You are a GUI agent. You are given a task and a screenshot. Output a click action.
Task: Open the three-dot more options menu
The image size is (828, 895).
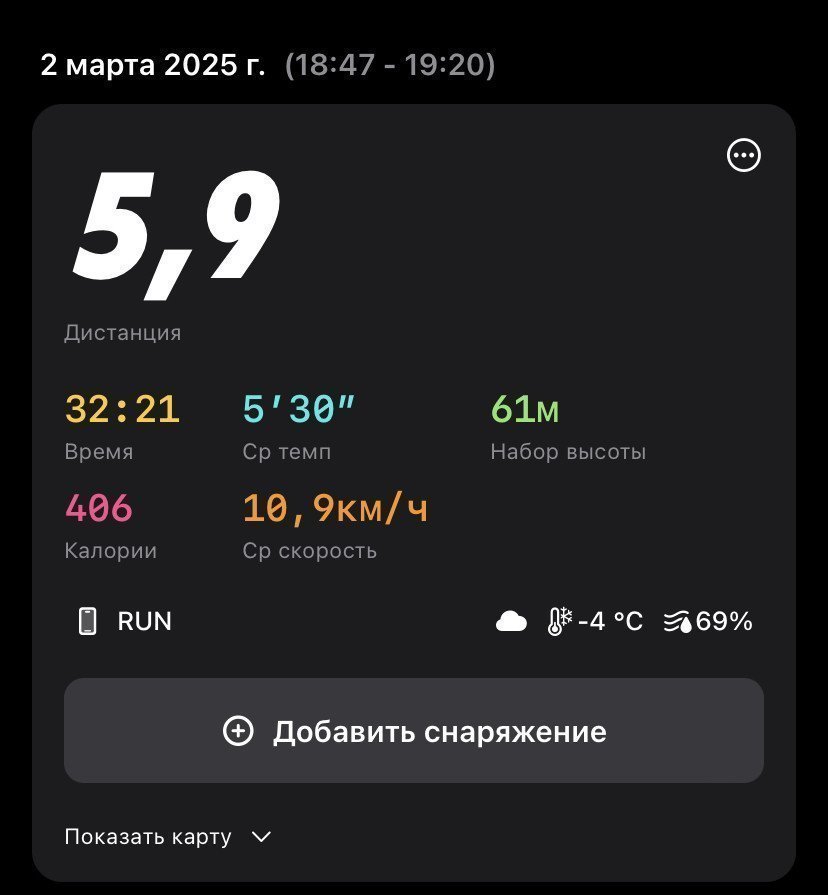[x=744, y=155]
